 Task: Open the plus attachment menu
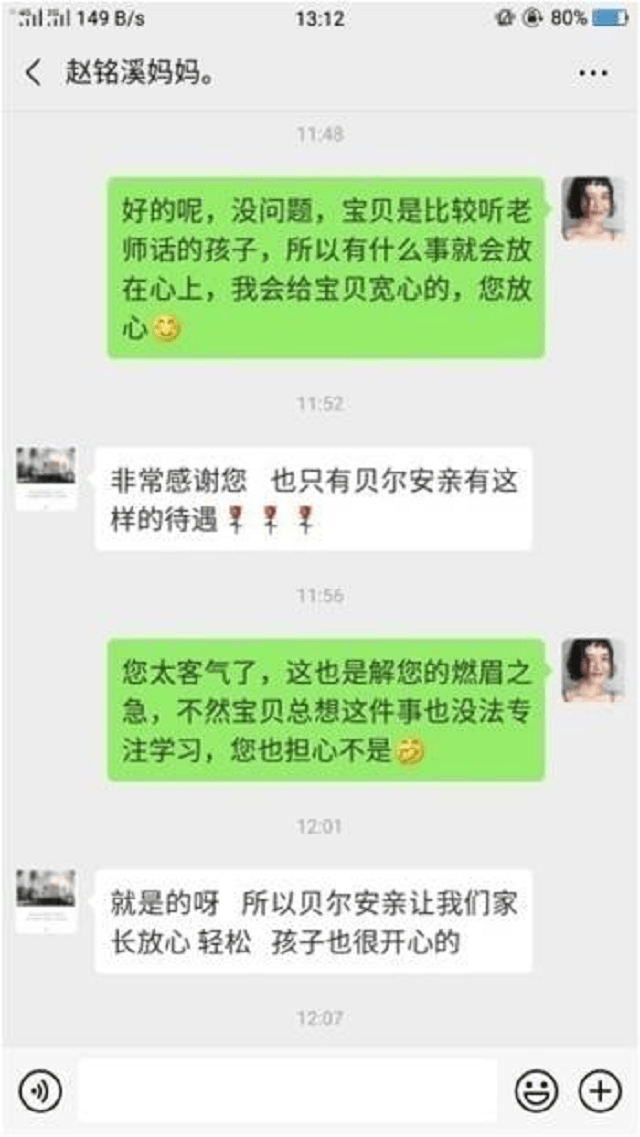600,1090
